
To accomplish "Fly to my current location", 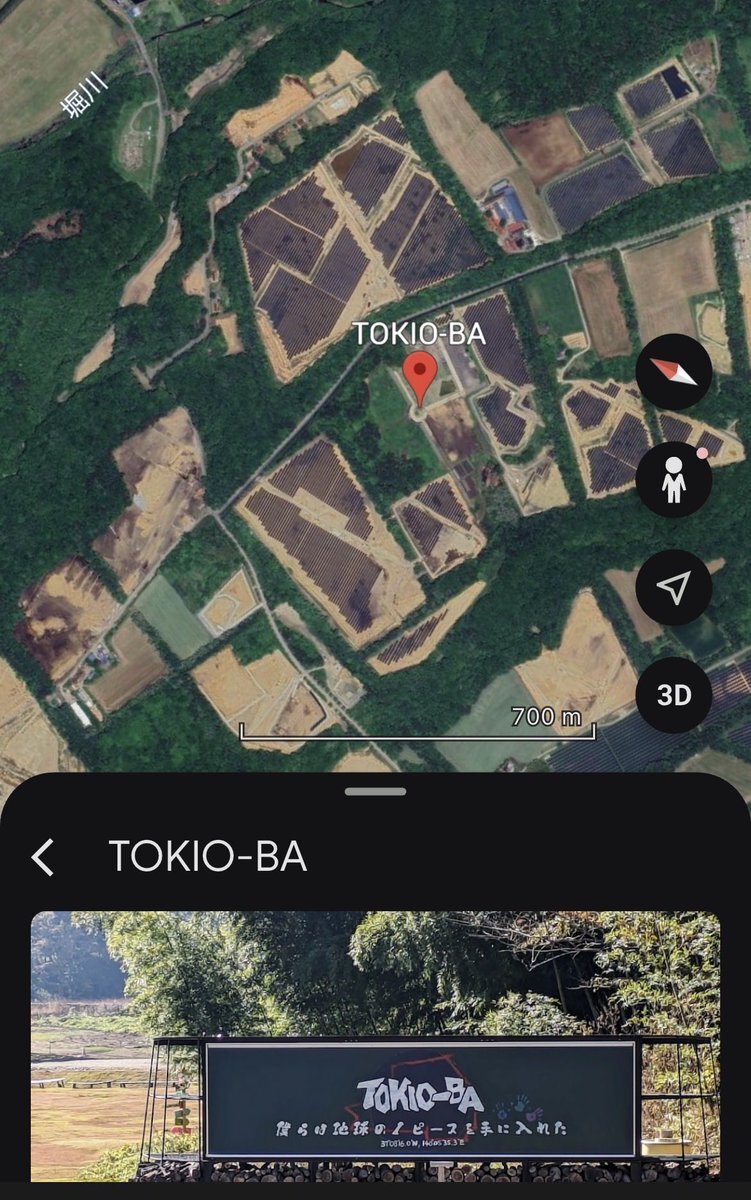I will (x=673, y=588).
